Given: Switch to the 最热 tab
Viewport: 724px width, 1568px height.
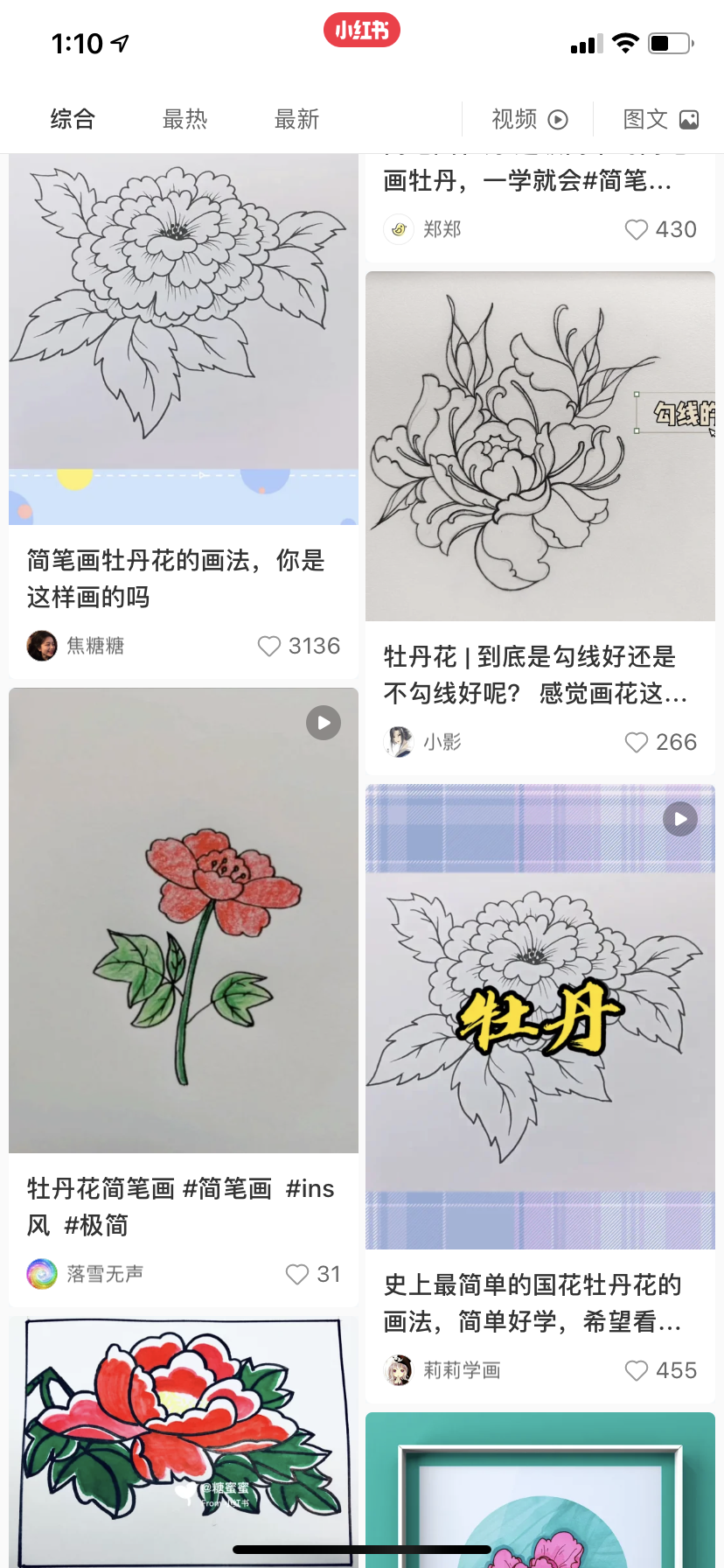Looking at the screenshot, I should [184, 119].
